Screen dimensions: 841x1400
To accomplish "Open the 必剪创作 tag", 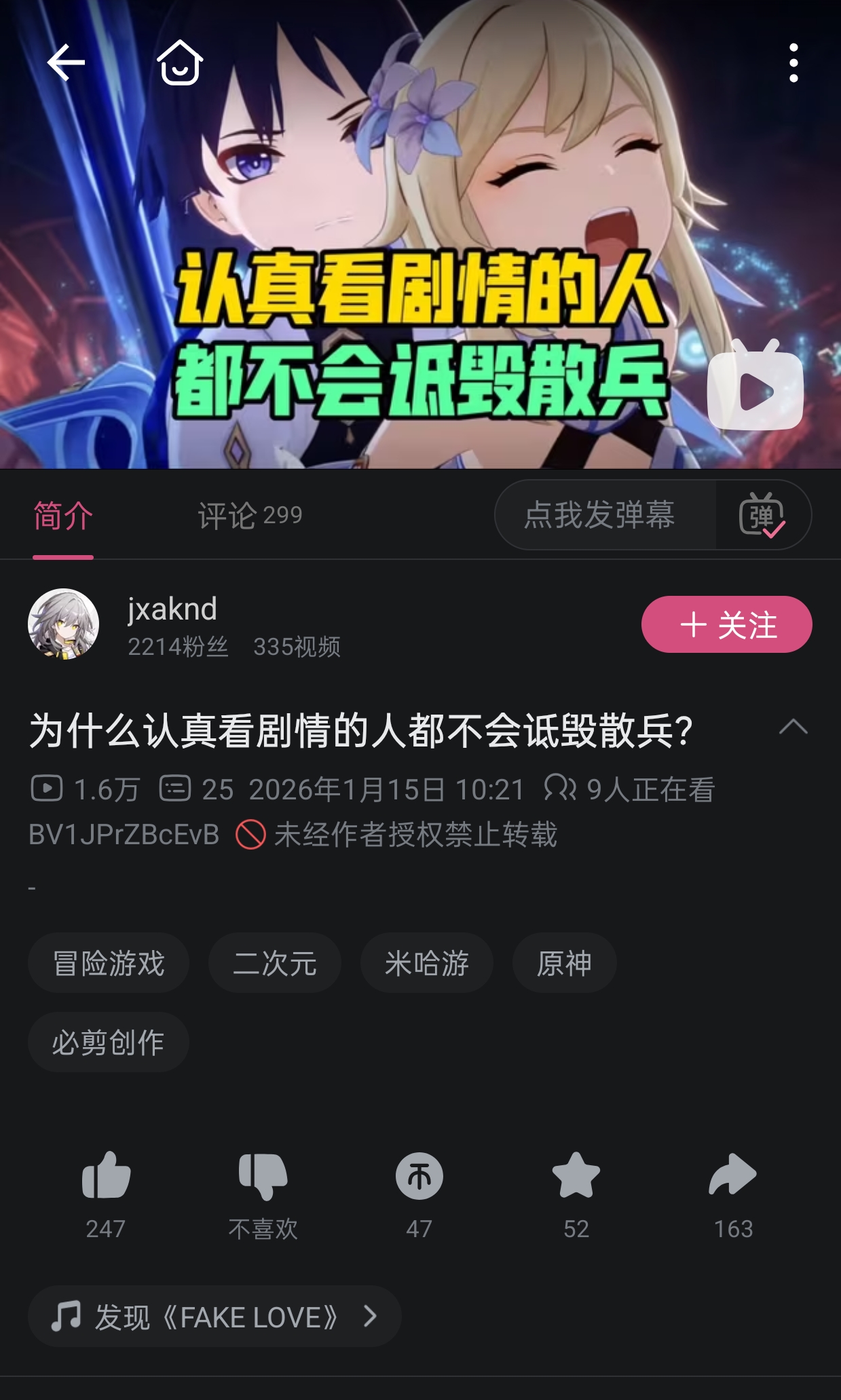I will click(x=109, y=1042).
